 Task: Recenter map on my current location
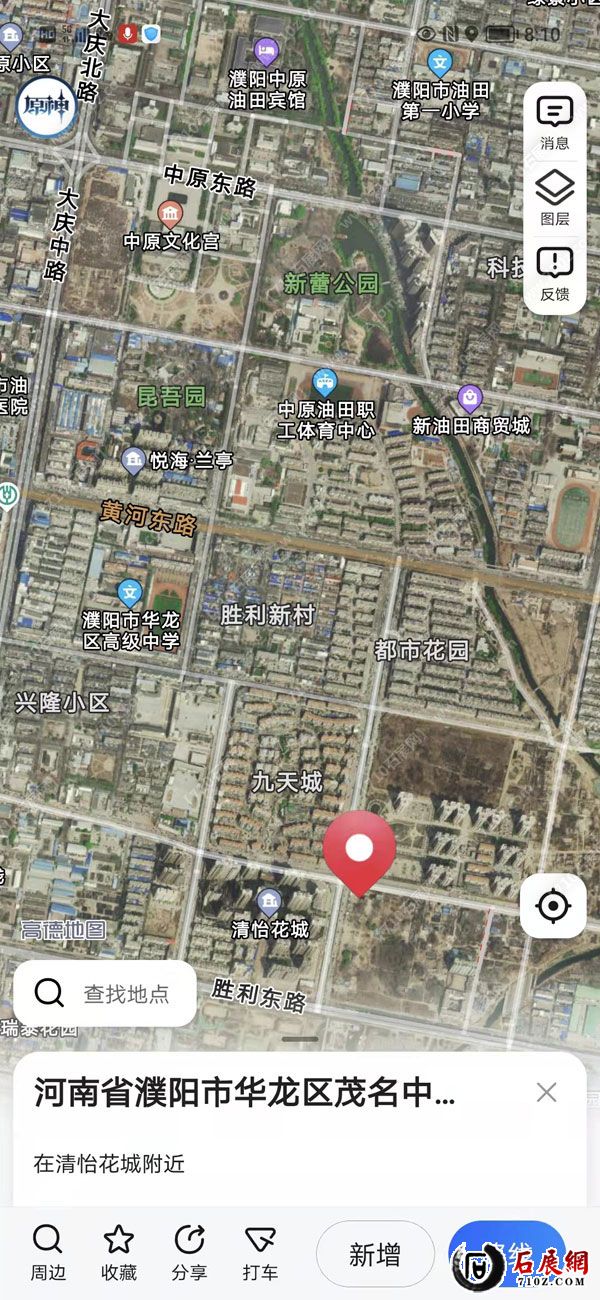point(553,906)
